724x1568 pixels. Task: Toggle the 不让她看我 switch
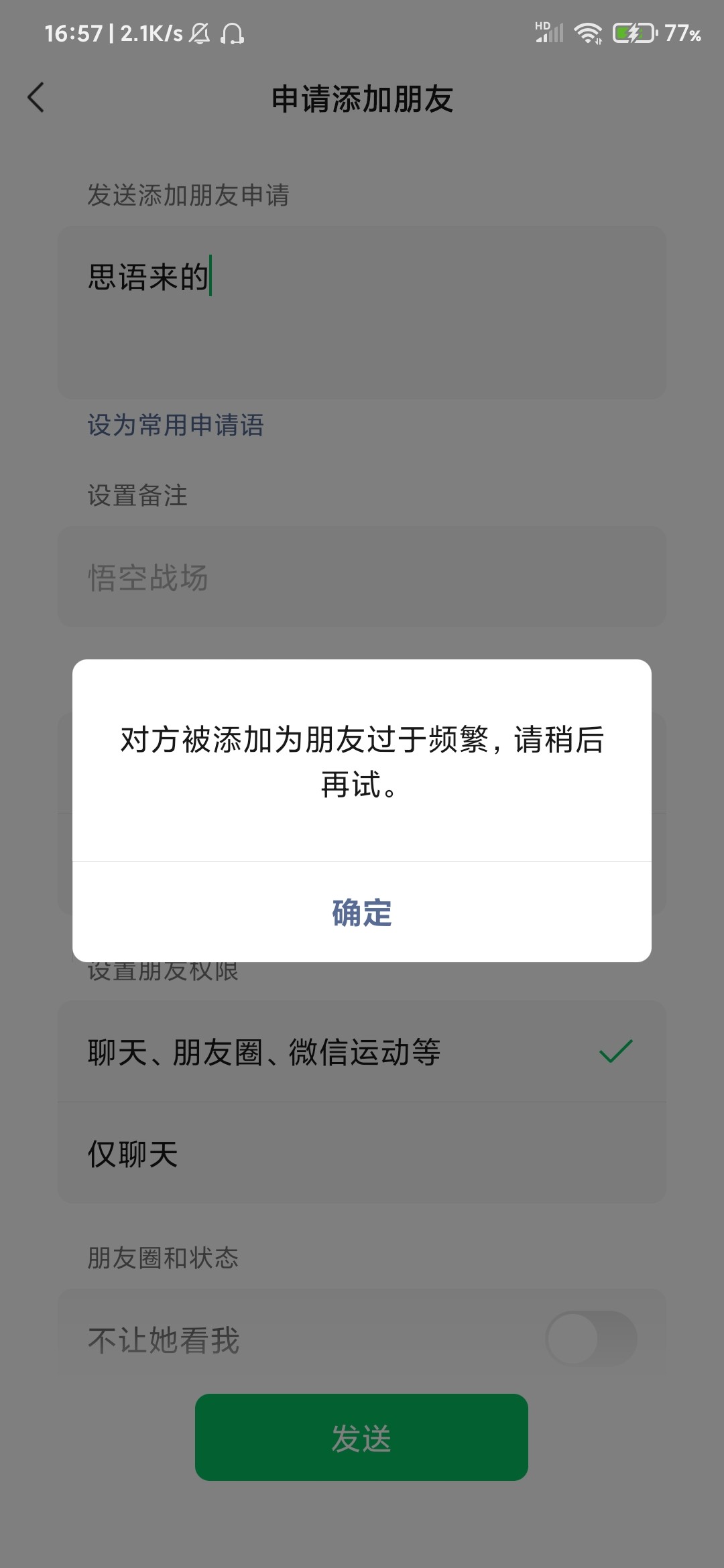click(x=591, y=1339)
